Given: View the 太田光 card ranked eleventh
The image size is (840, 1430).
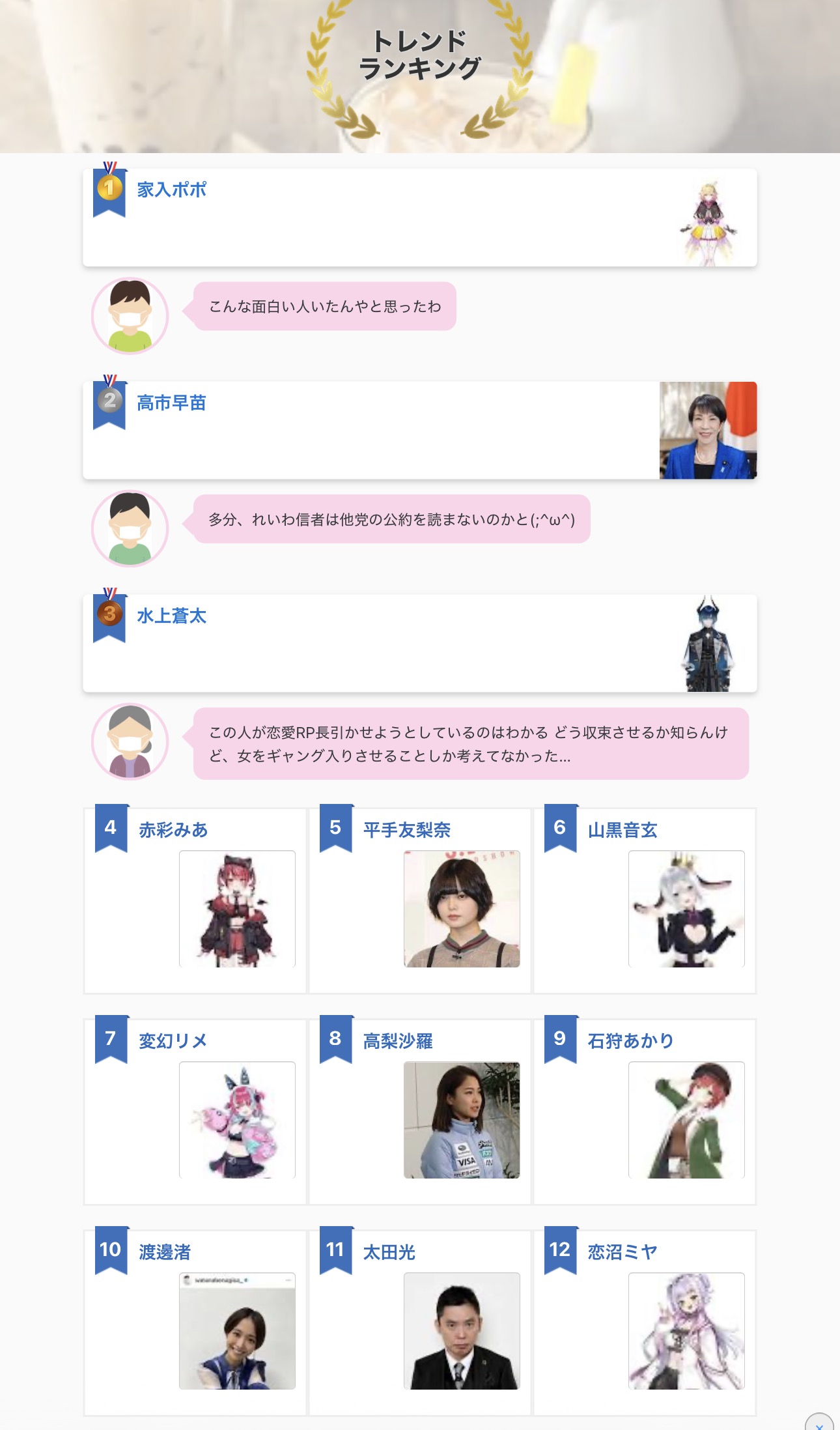Looking at the screenshot, I should (420, 1323).
